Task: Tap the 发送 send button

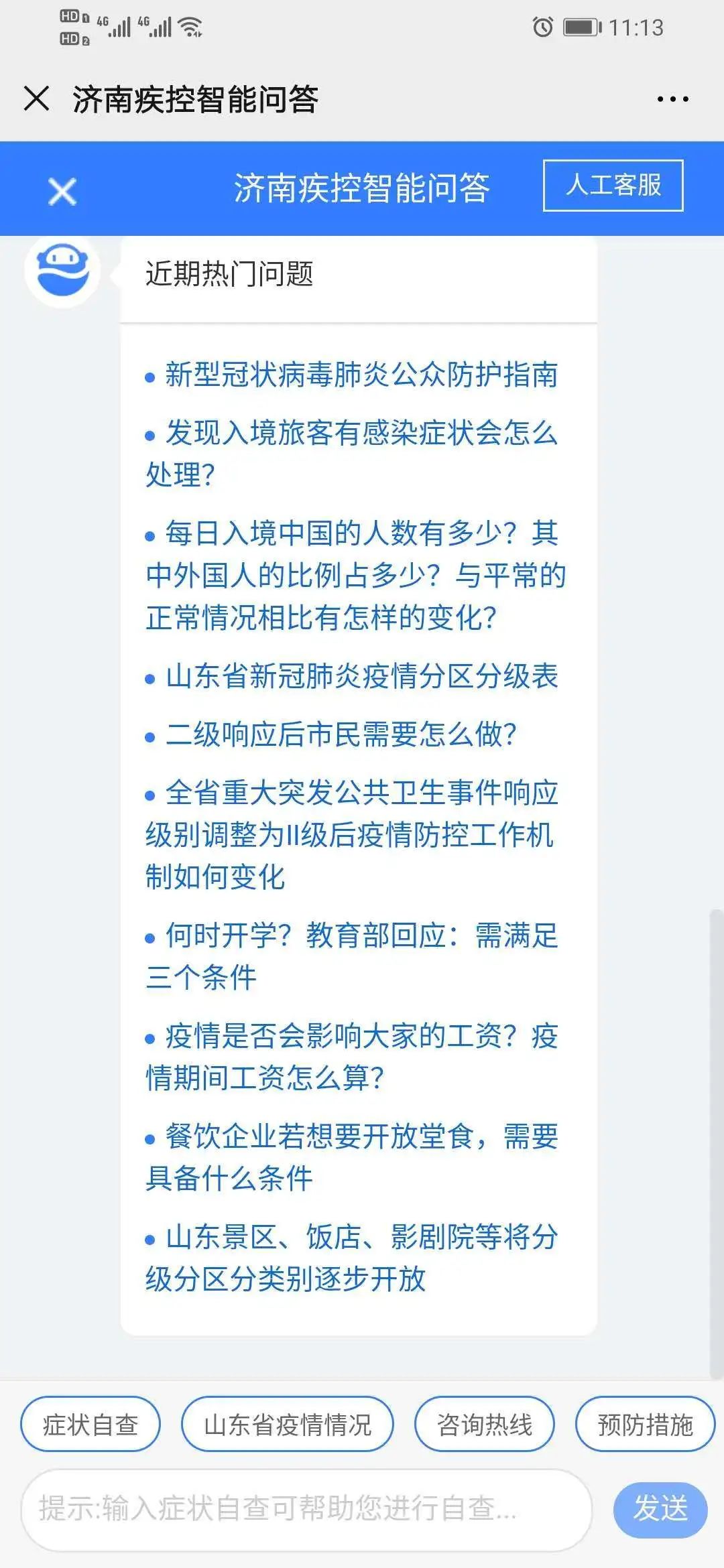Action: click(660, 1509)
